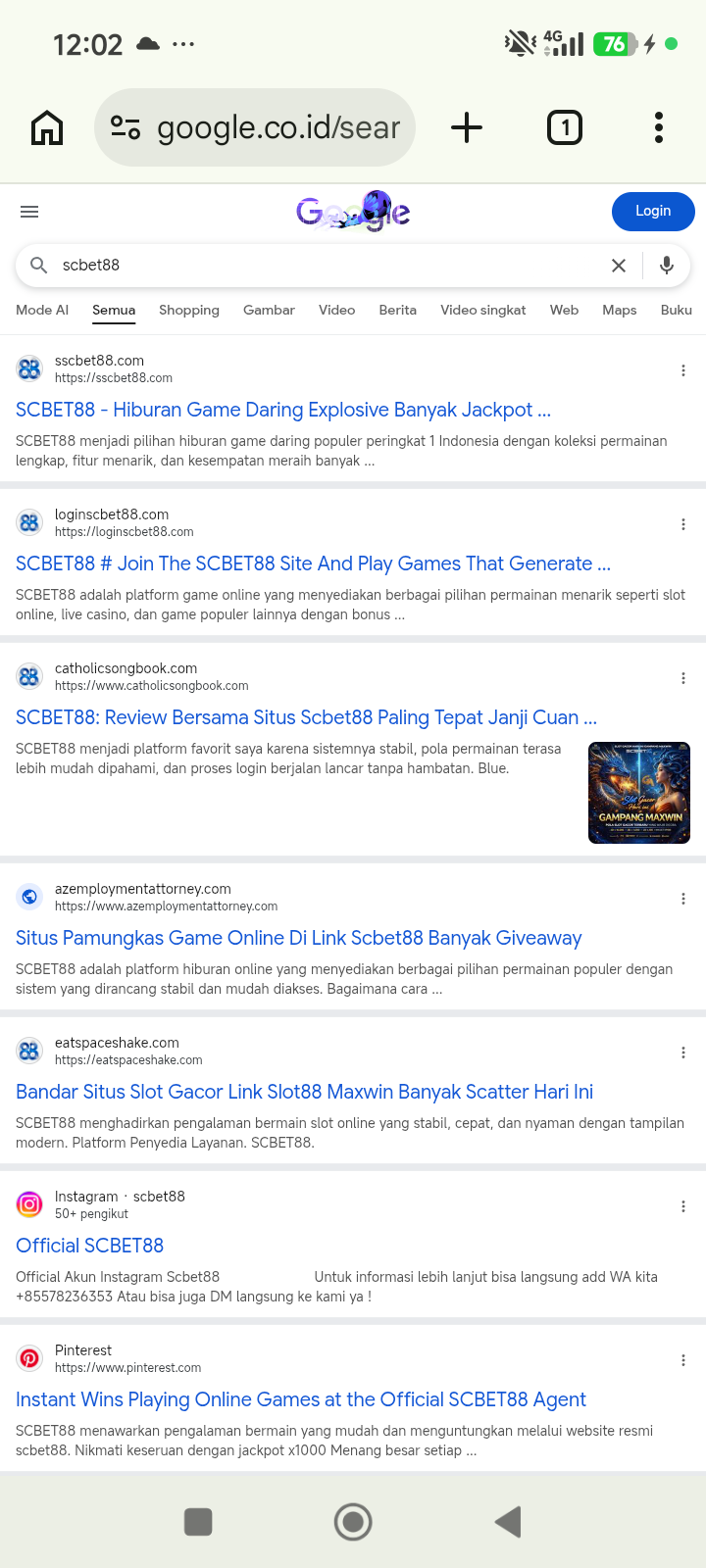Viewport: 706px width, 1568px height.
Task: Start voice search with the microphone
Action: point(667,266)
